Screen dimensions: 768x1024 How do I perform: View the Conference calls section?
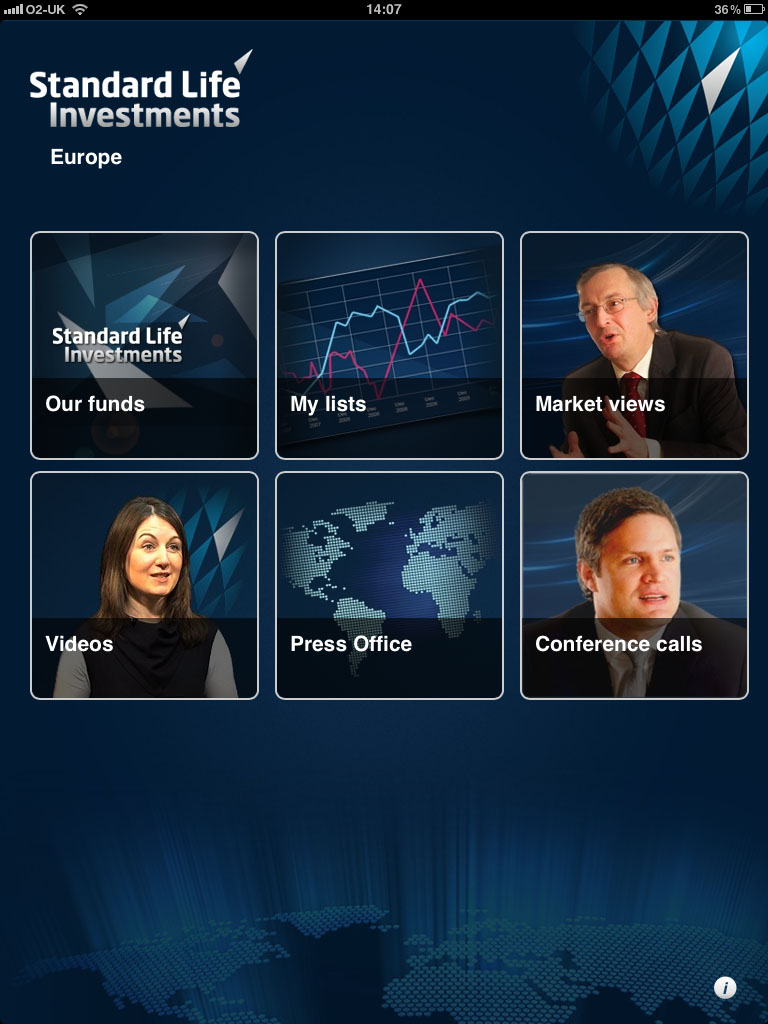point(634,585)
